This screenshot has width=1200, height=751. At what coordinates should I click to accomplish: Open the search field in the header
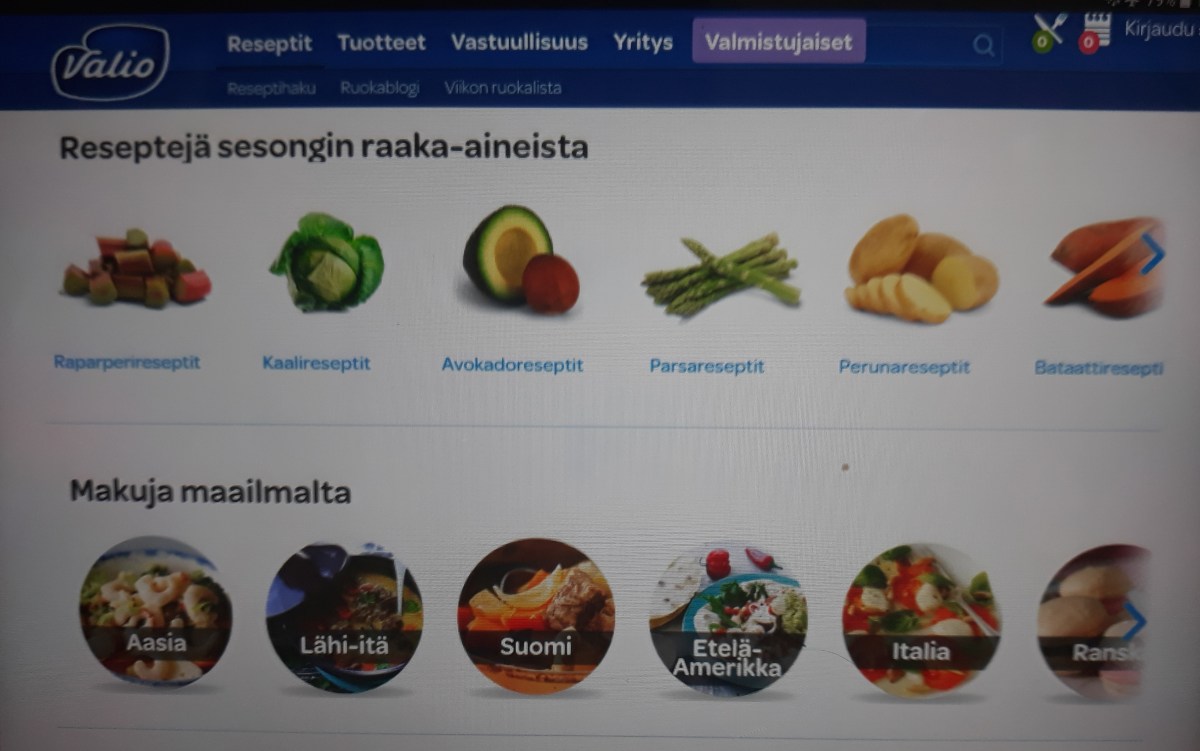(x=984, y=46)
